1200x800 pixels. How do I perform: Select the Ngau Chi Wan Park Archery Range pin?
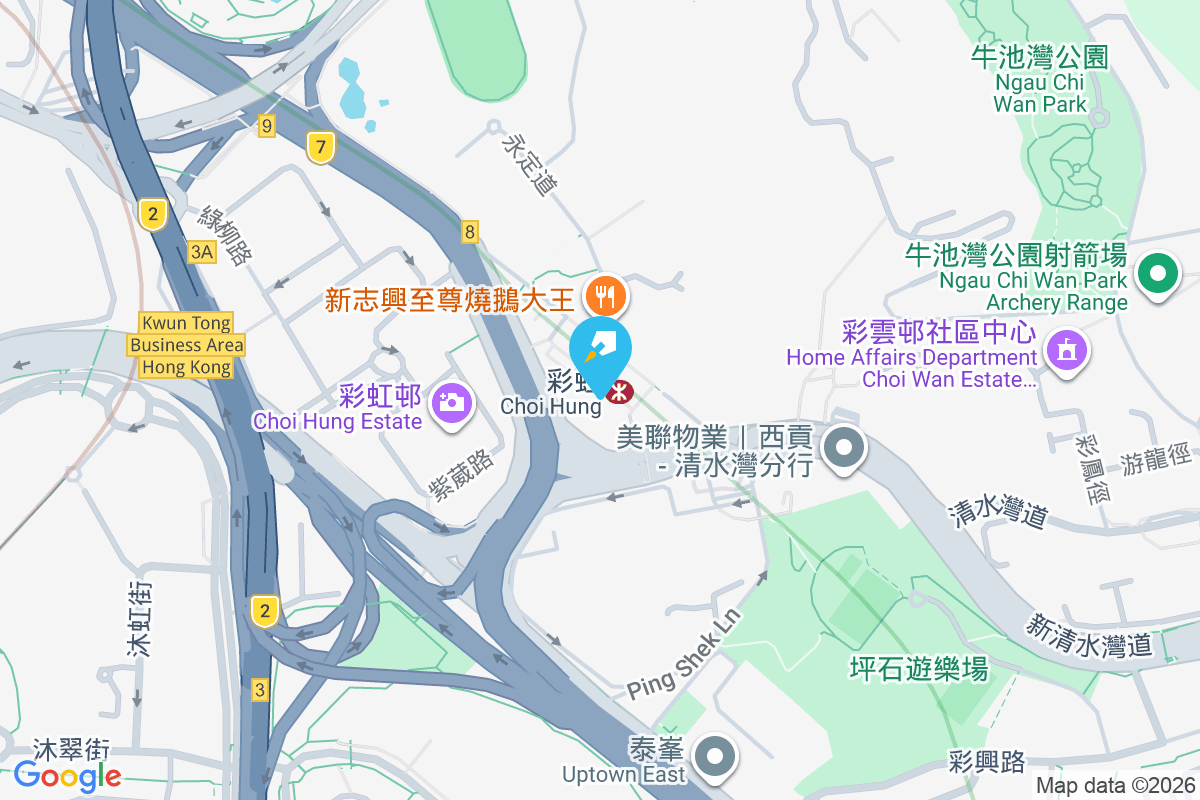point(1158,271)
